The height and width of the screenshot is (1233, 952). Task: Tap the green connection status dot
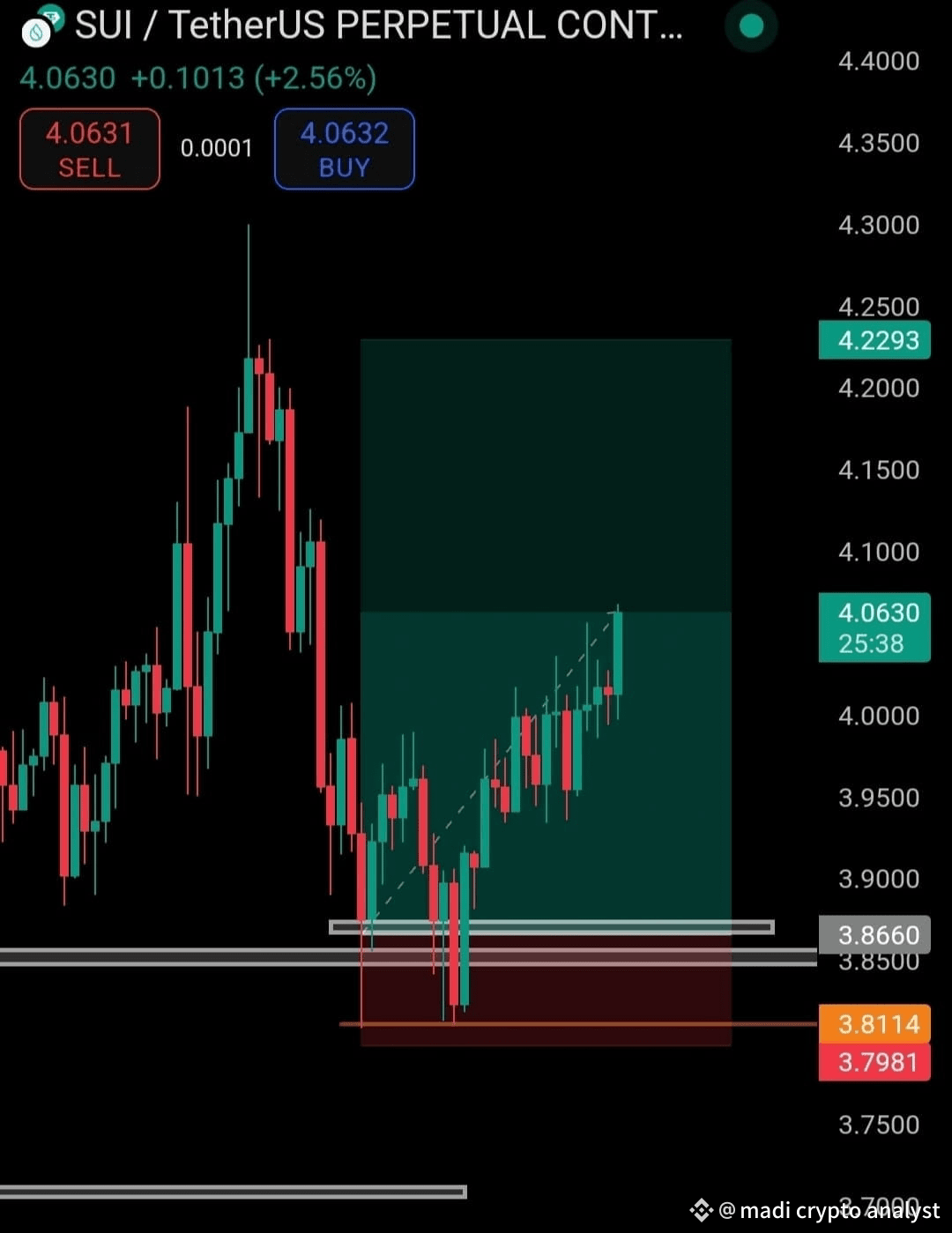coord(751,26)
